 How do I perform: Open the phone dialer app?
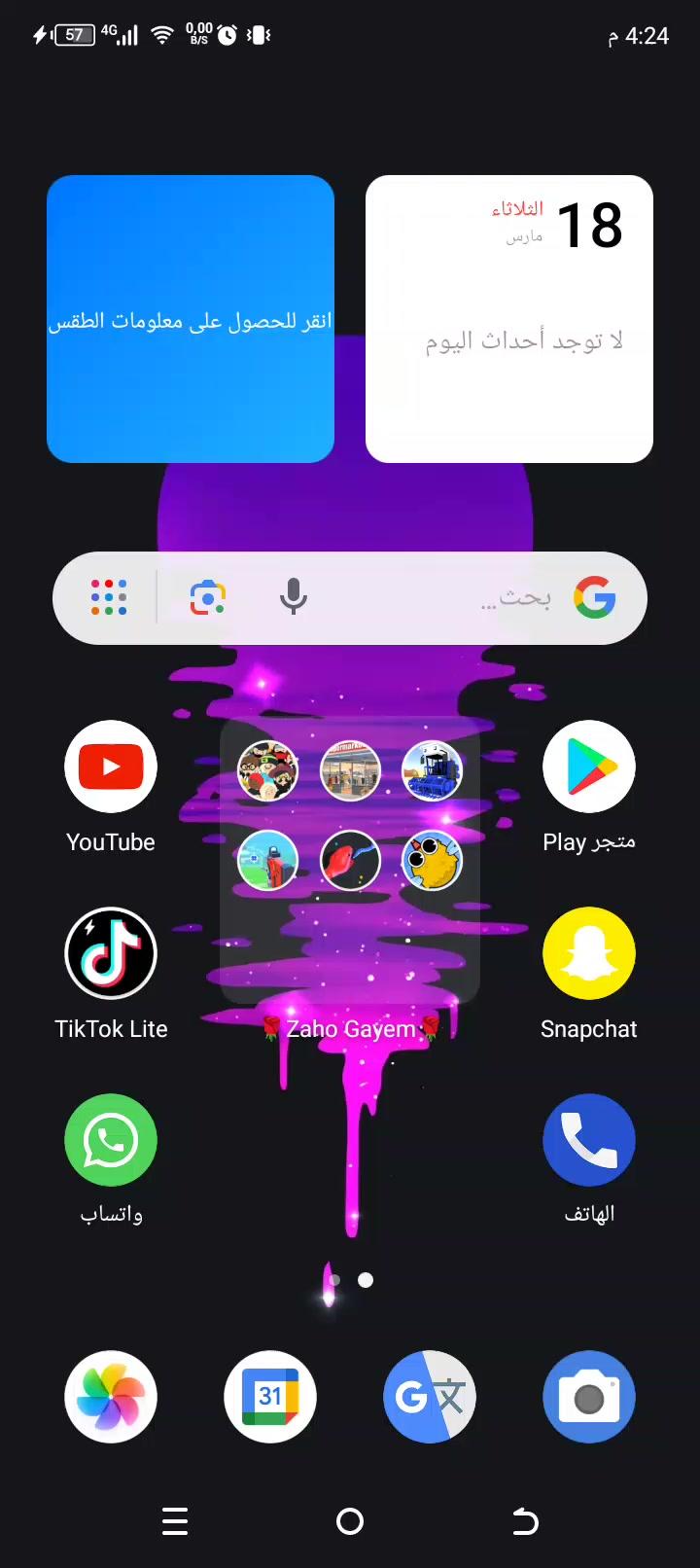(x=588, y=1141)
